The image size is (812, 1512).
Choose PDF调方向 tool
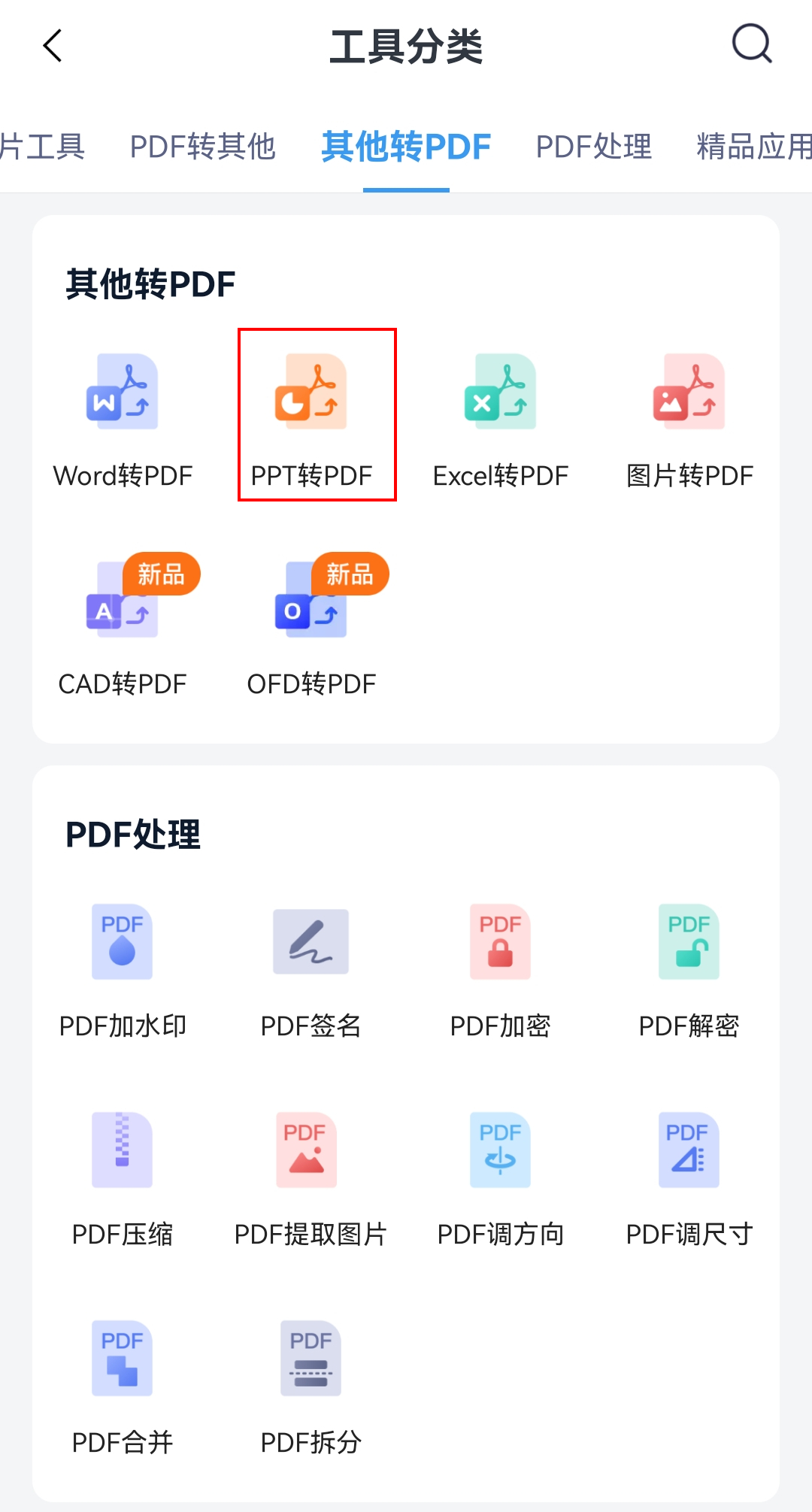(501, 1177)
